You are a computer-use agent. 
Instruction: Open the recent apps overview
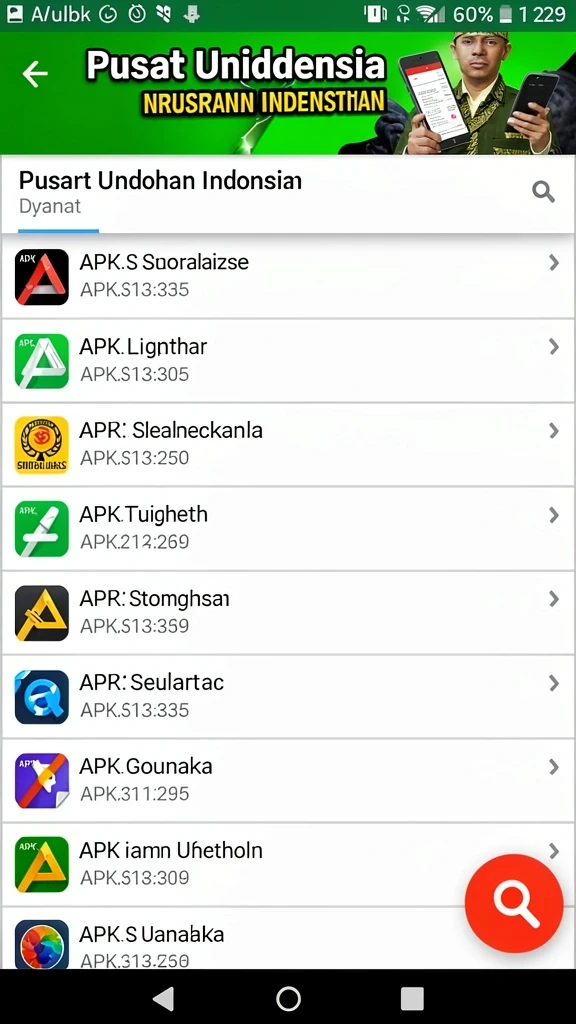412,999
